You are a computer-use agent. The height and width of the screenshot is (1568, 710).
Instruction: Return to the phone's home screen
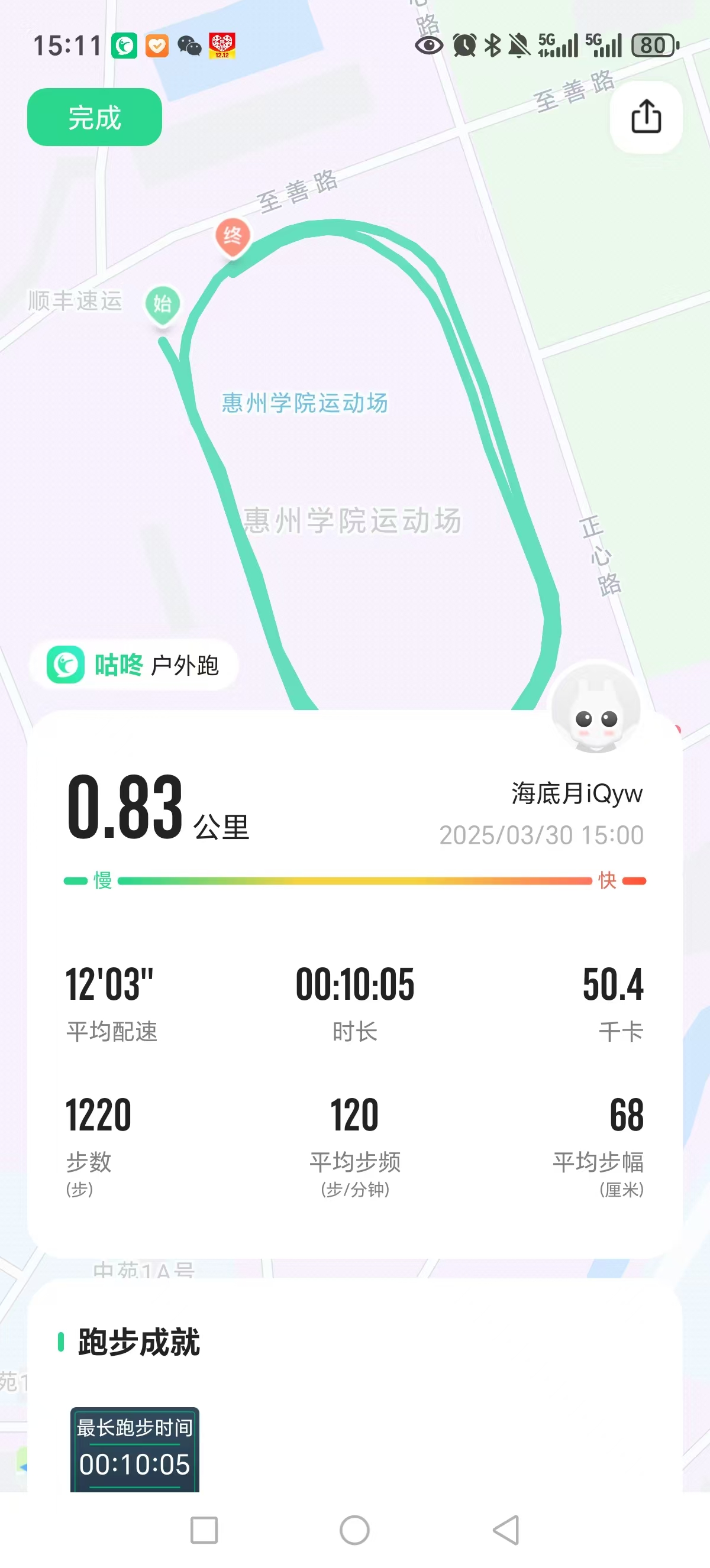[x=354, y=1530]
